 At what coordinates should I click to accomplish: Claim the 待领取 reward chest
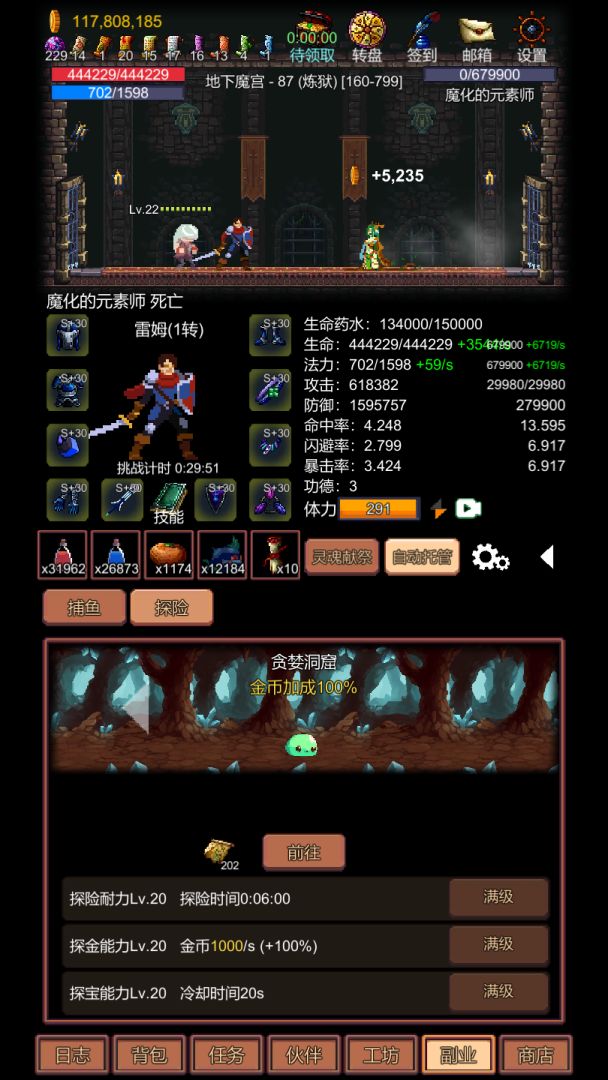point(312,36)
